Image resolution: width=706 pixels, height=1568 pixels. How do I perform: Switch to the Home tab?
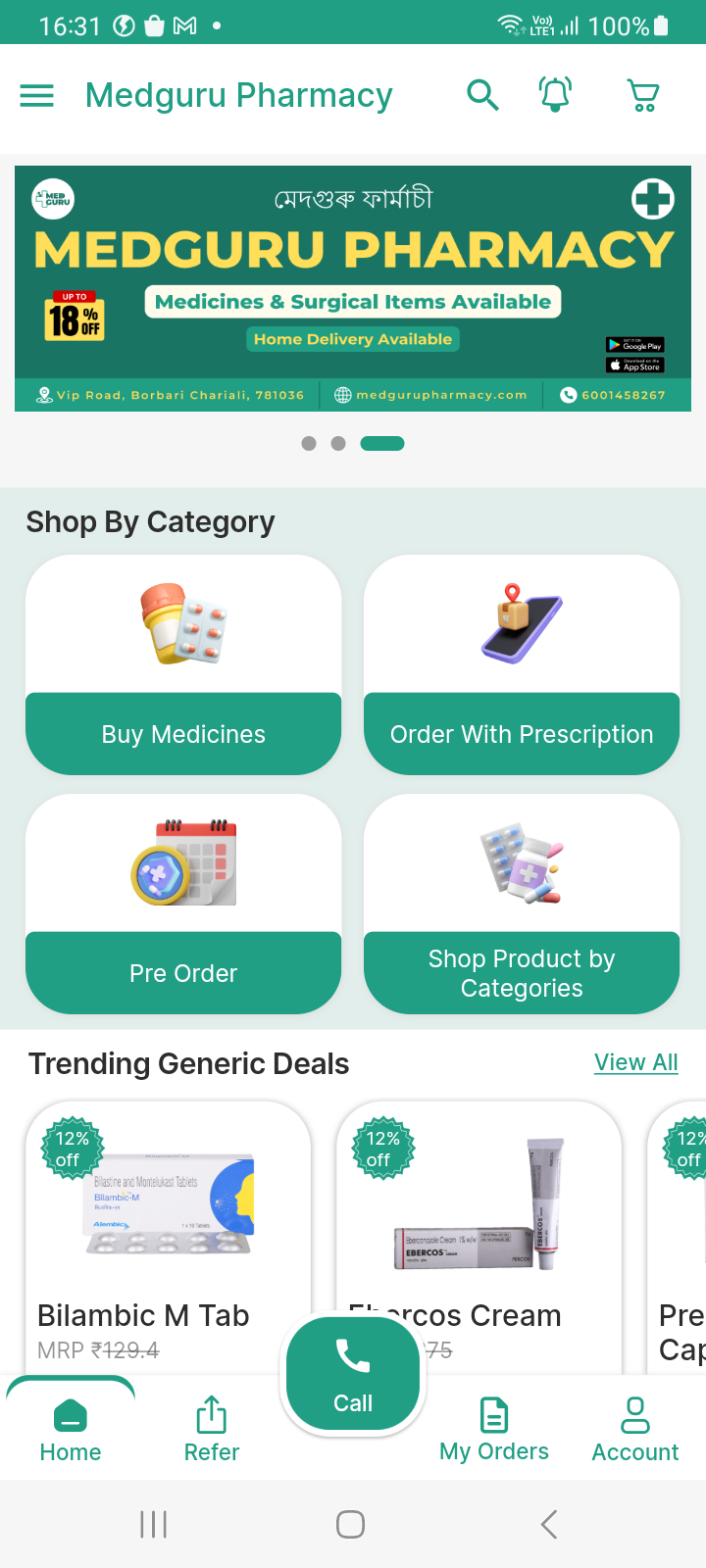71,1429
